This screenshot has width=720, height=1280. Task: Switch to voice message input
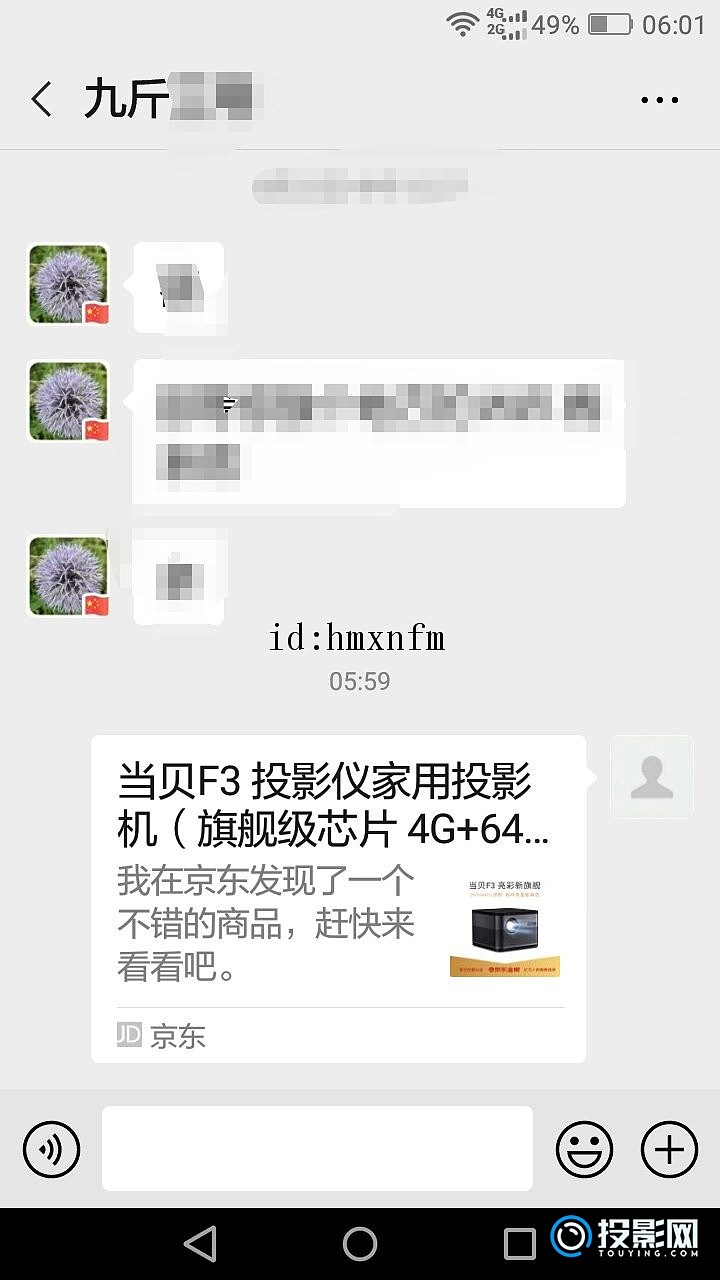point(51,1148)
